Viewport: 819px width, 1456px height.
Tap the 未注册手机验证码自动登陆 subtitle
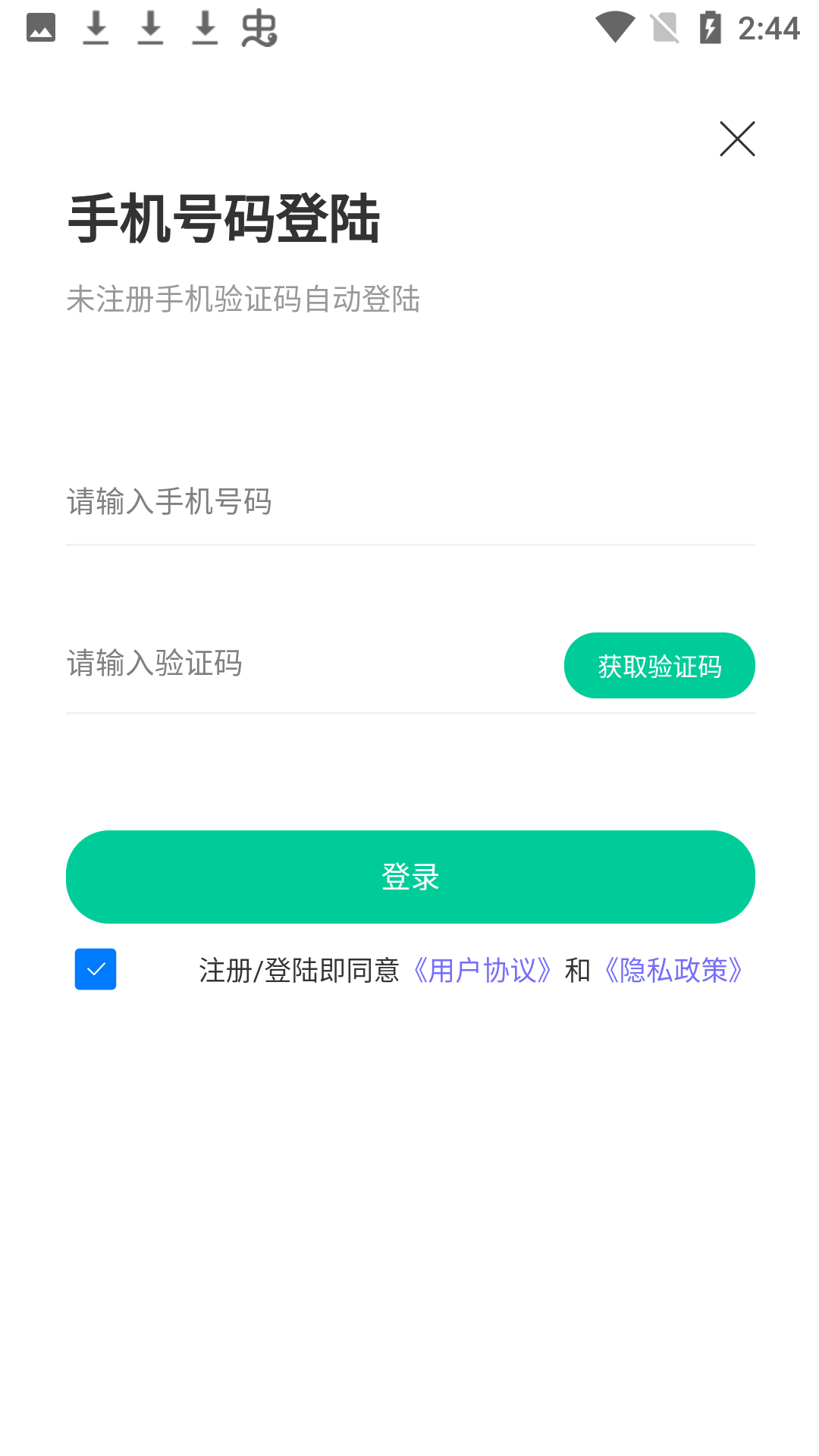coord(244,299)
